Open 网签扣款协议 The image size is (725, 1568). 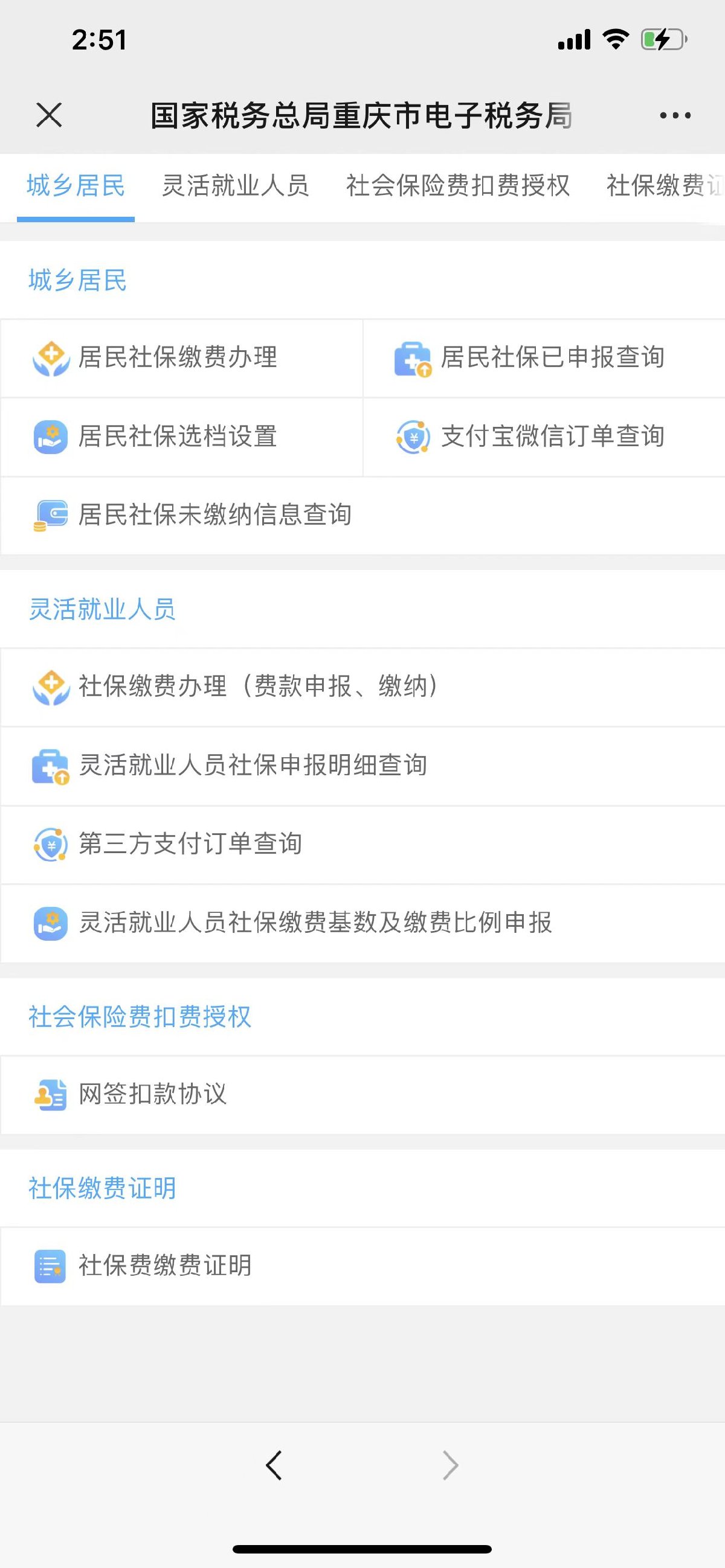(152, 1095)
